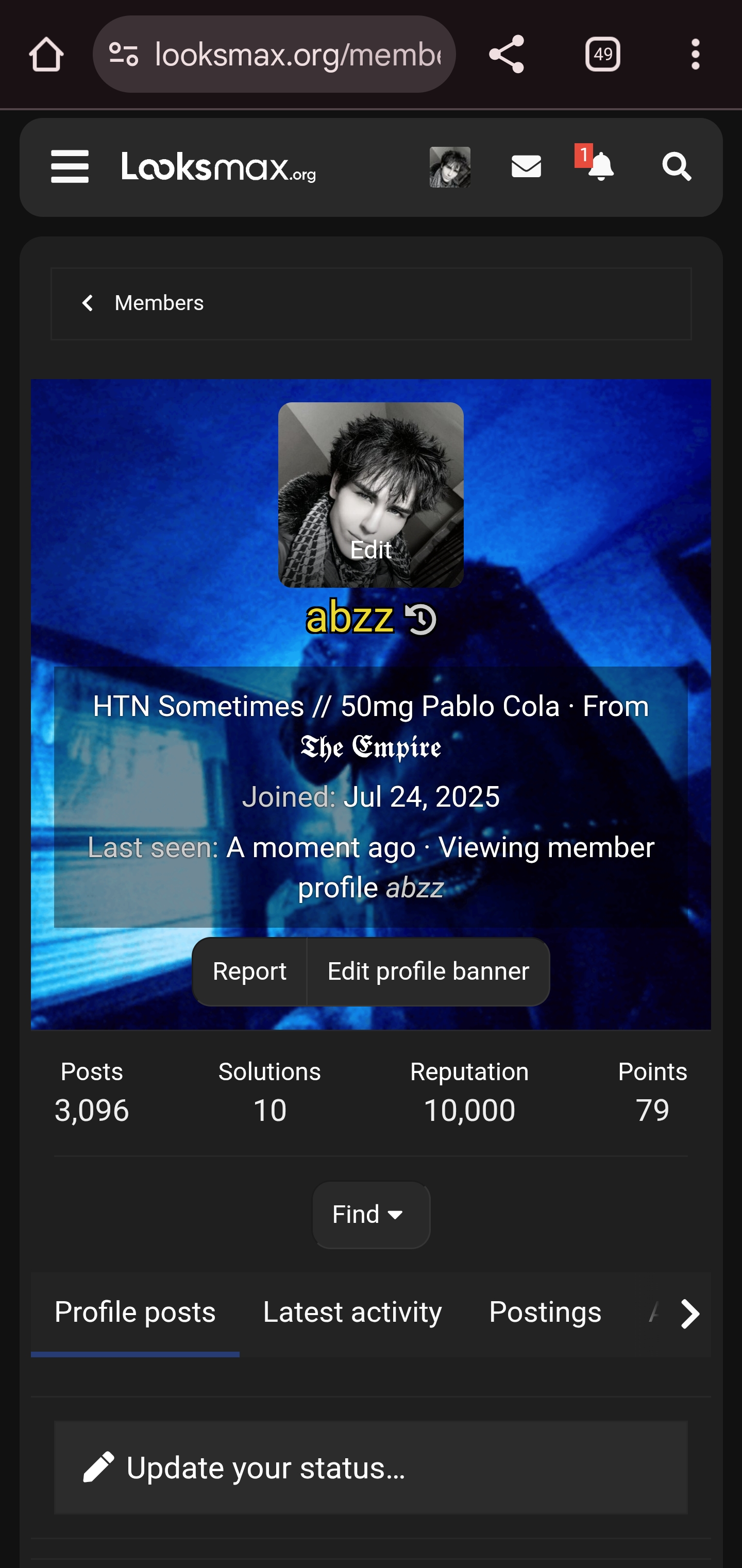Image resolution: width=742 pixels, height=1568 pixels.
Task: Switch to the Postings tab
Action: tap(545, 1313)
